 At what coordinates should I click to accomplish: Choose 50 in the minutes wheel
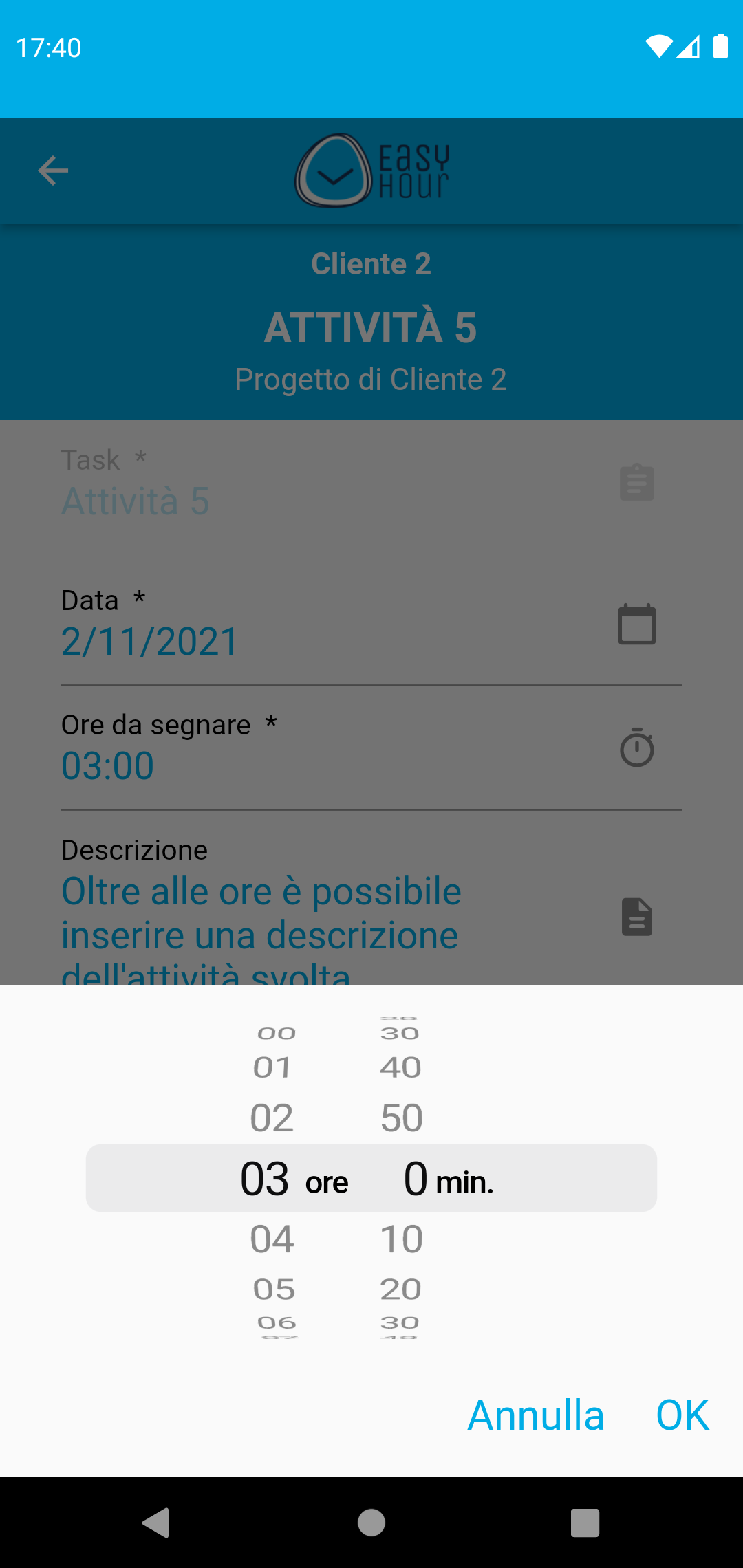point(402,1118)
